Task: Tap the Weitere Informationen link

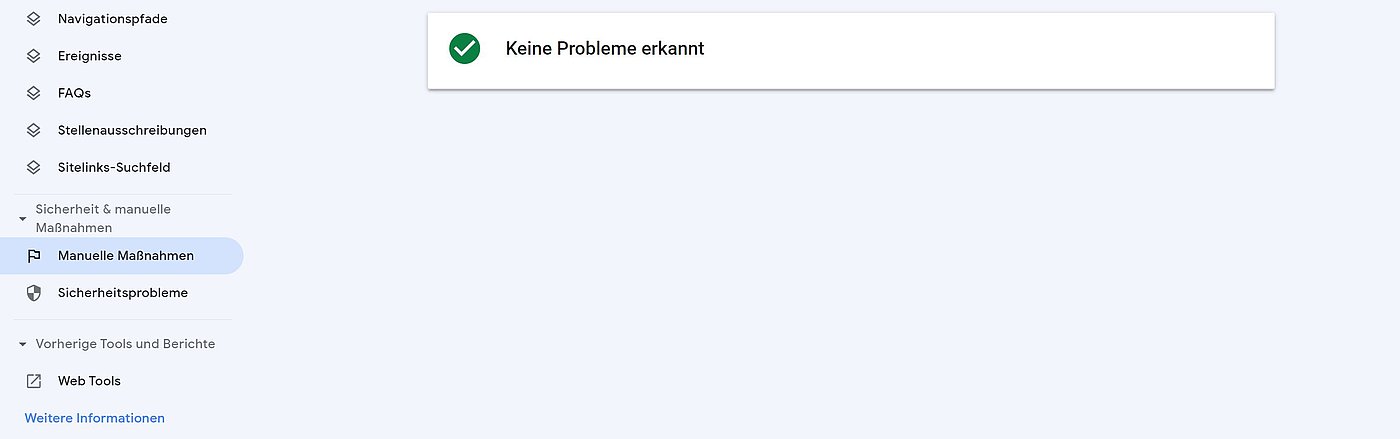Action: pyautogui.click(x=95, y=418)
